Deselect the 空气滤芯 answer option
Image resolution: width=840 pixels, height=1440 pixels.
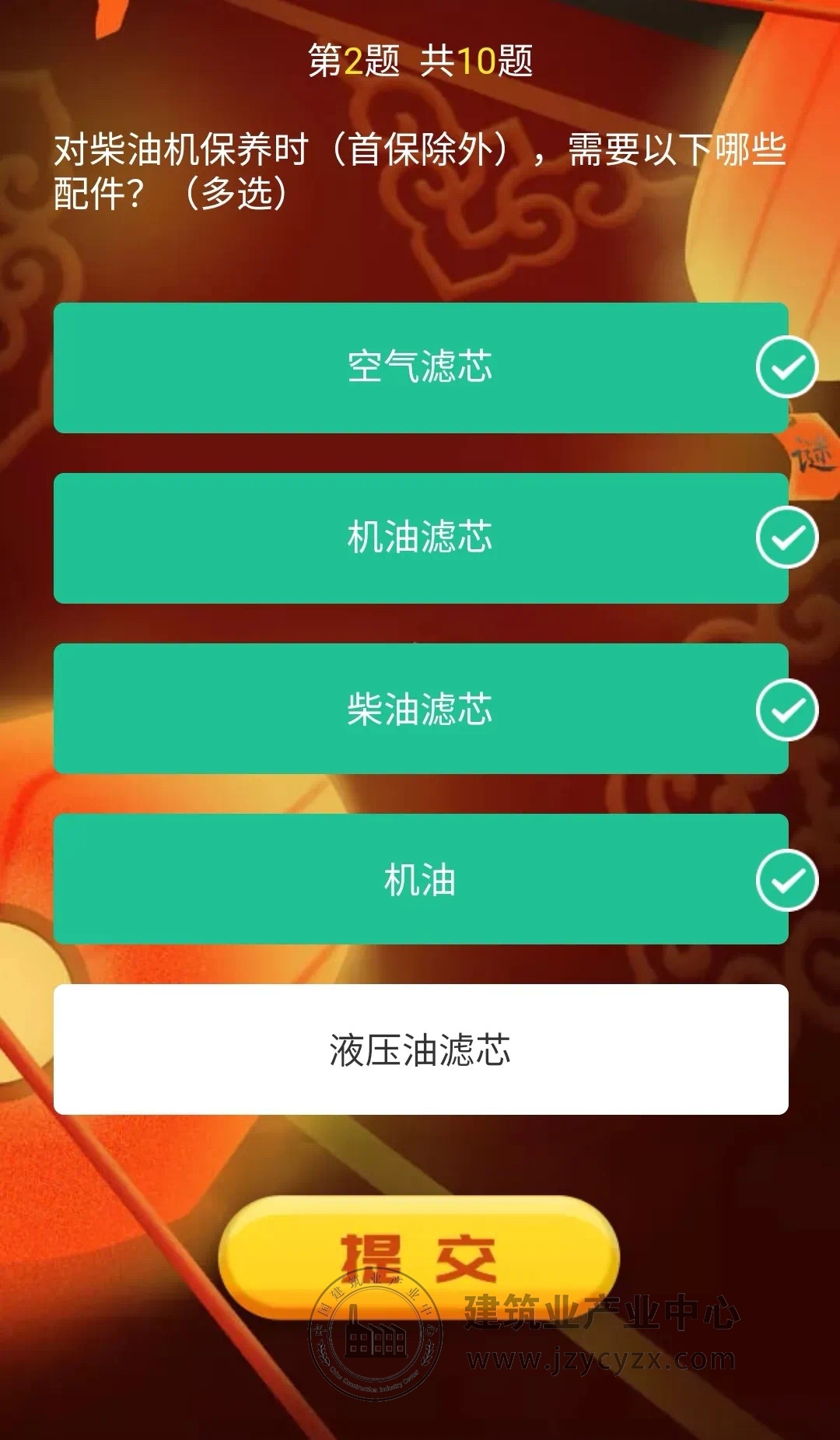pyautogui.click(x=420, y=367)
